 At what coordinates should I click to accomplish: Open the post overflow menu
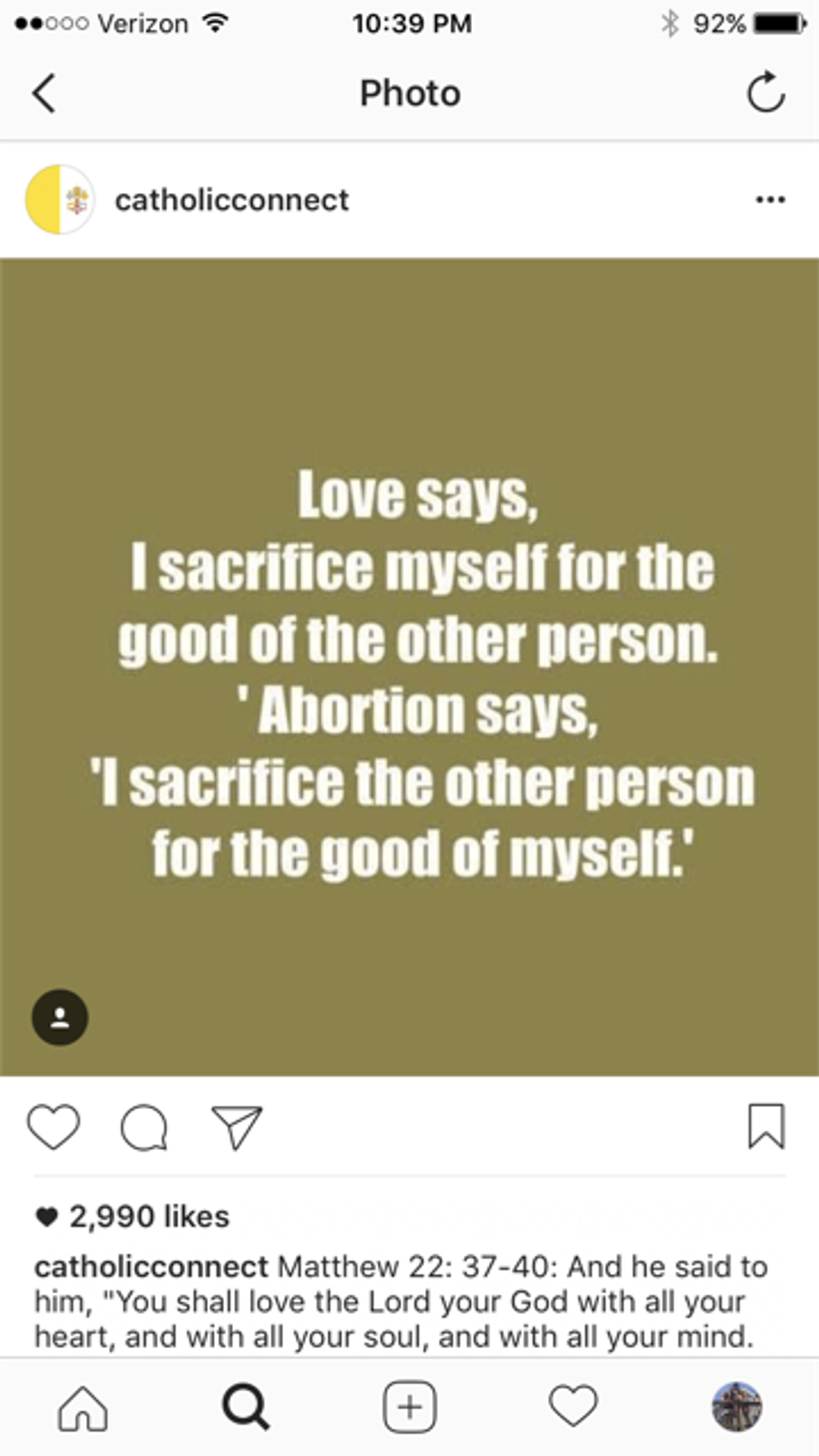pyautogui.click(x=770, y=200)
